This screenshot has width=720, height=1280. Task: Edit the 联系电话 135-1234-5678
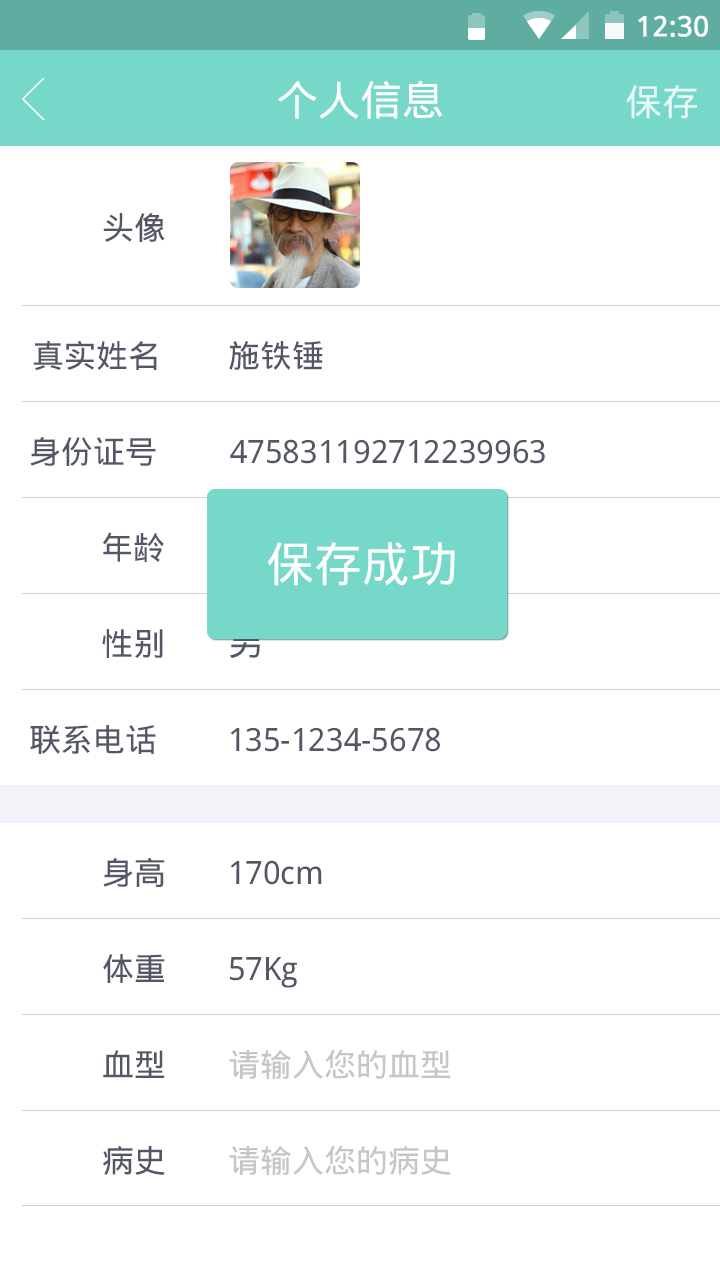[335, 740]
